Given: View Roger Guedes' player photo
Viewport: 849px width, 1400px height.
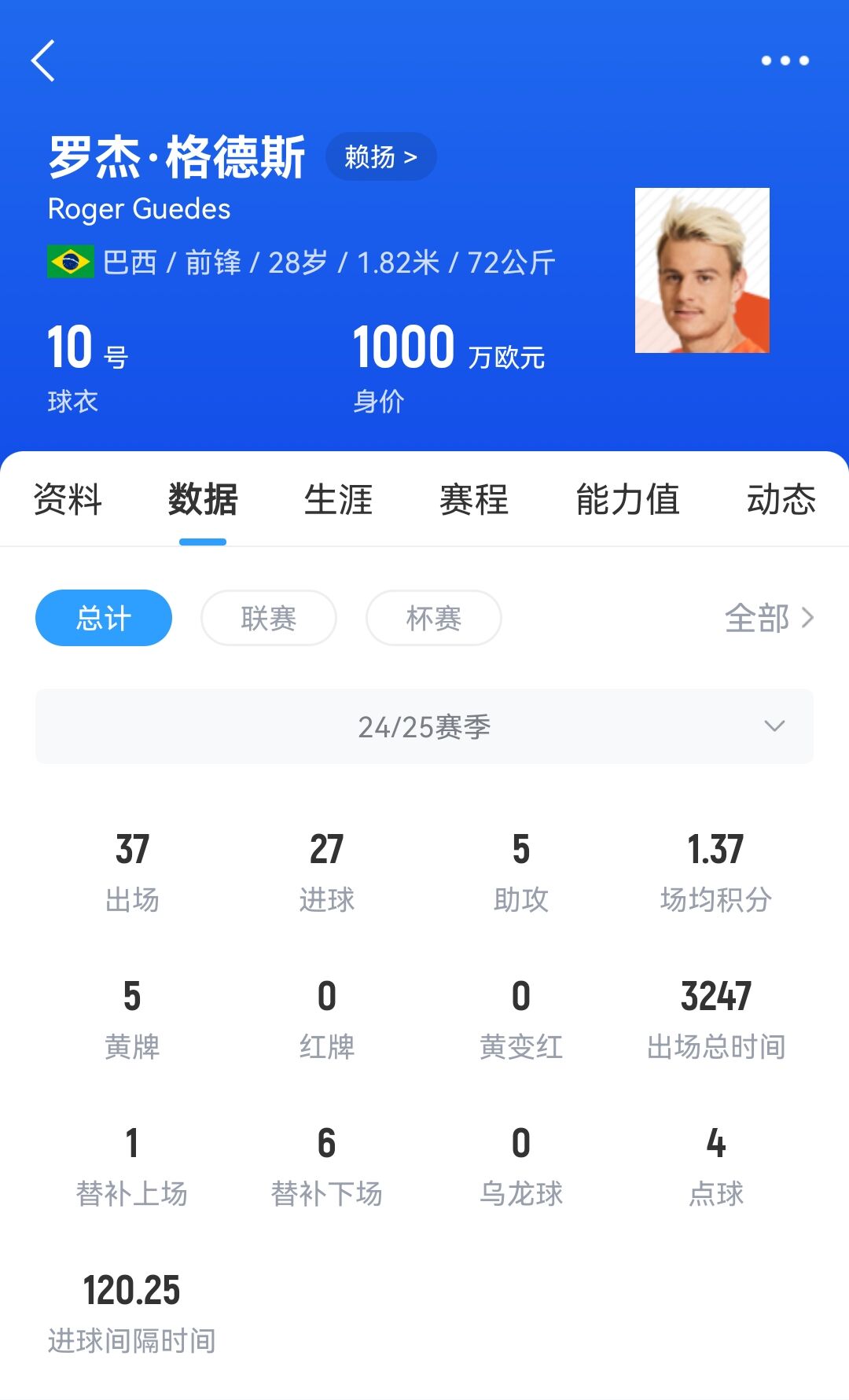Looking at the screenshot, I should 702,270.
